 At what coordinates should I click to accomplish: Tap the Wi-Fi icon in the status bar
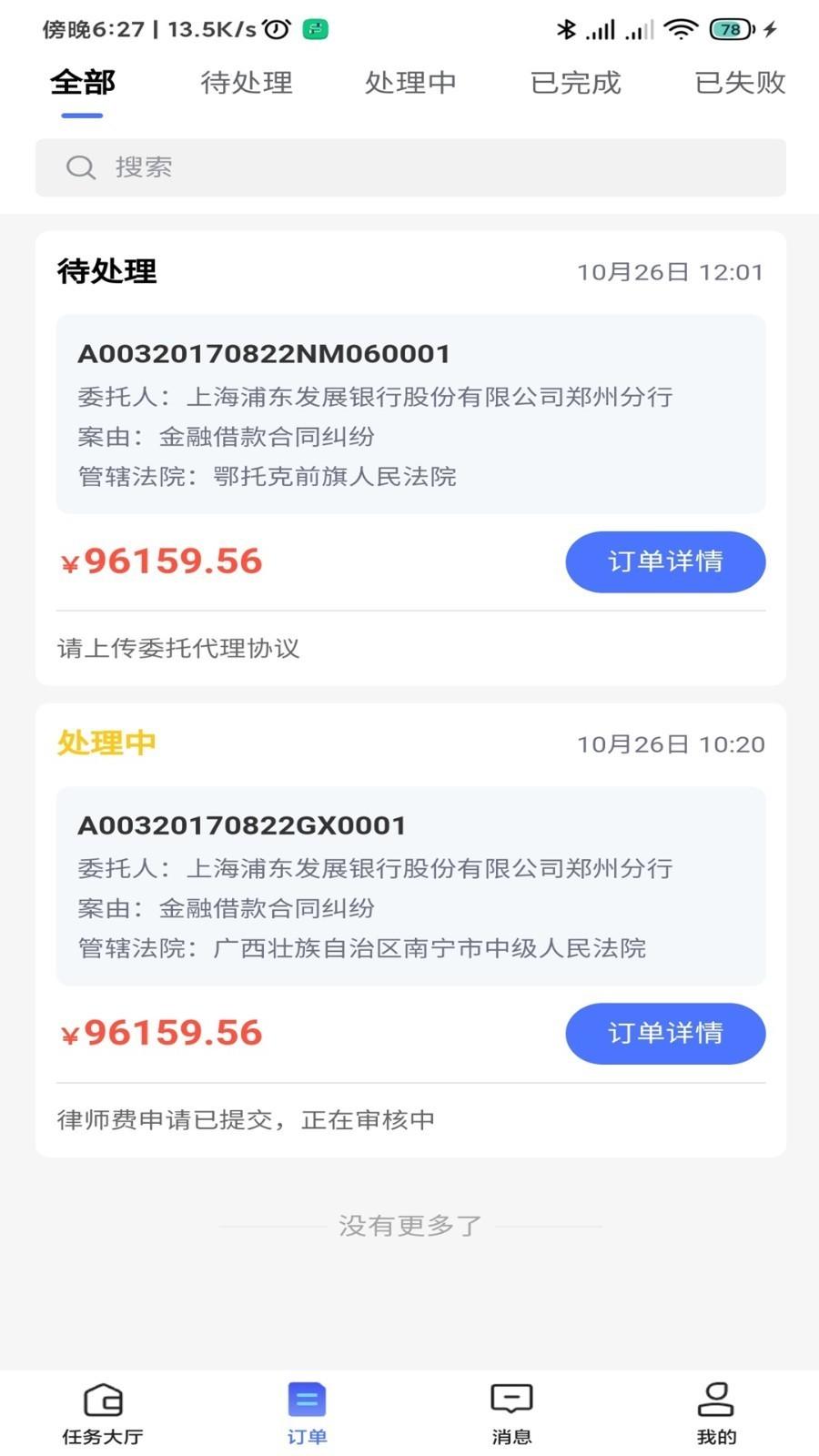[x=679, y=27]
